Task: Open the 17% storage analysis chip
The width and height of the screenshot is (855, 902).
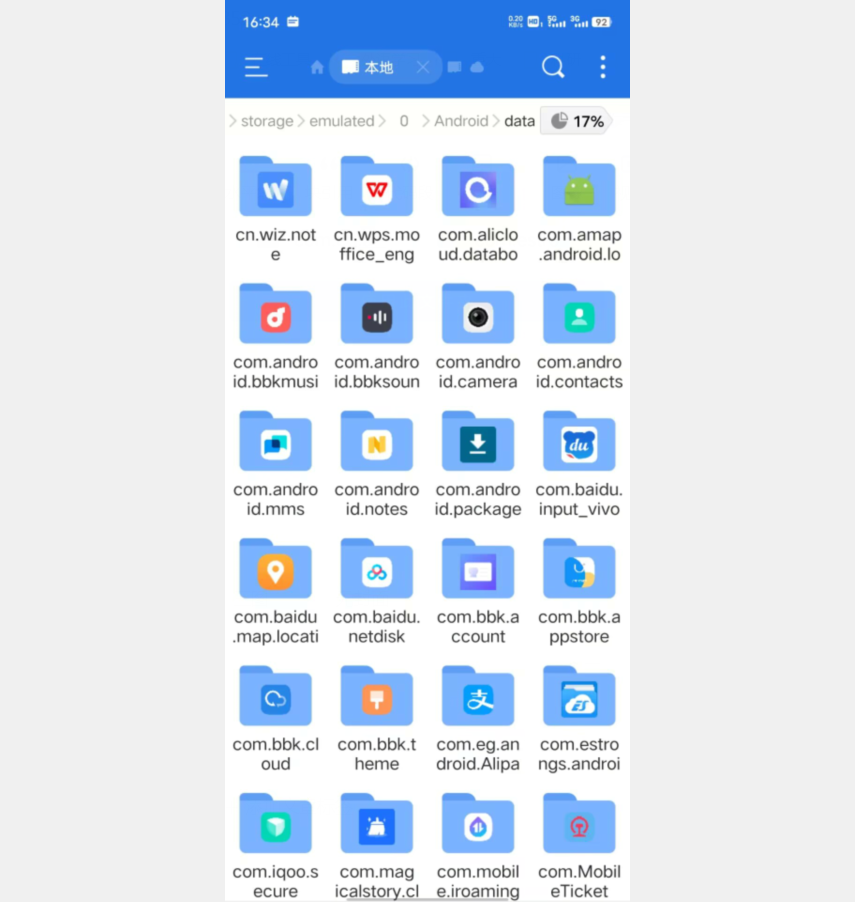Action: pyautogui.click(x=576, y=121)
